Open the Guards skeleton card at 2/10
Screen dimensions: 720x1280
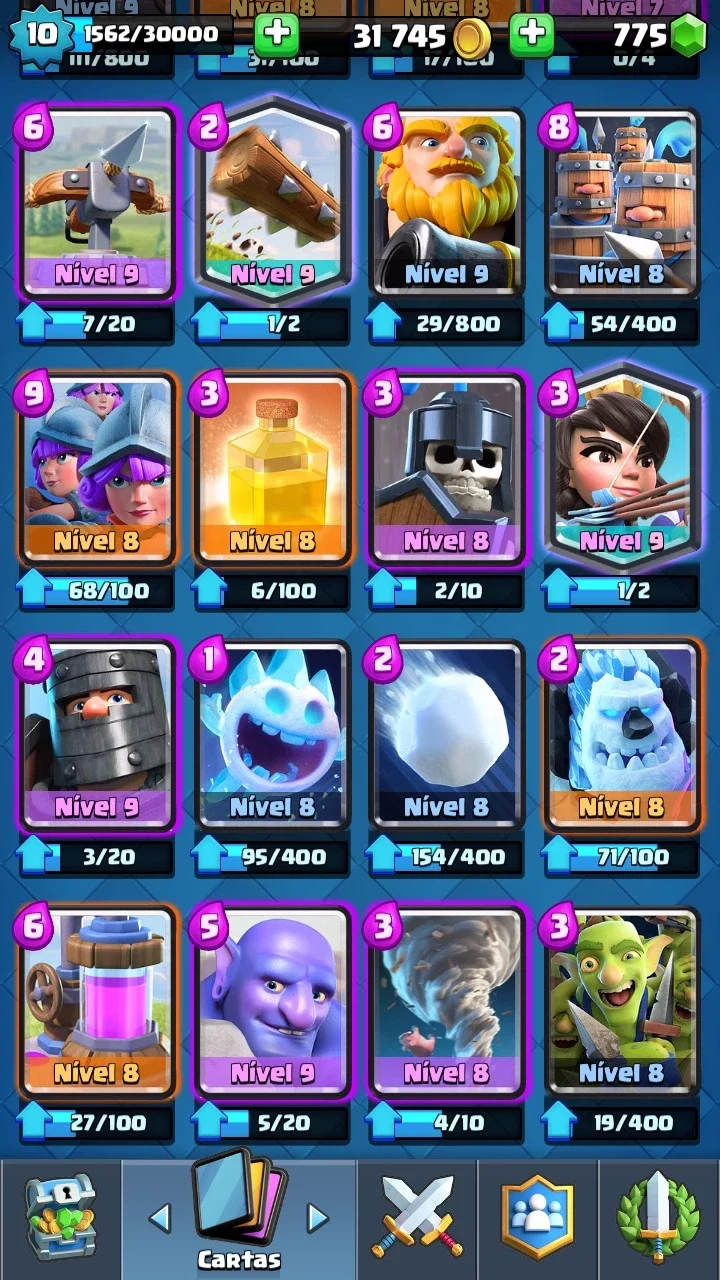(x=447, y=470)
